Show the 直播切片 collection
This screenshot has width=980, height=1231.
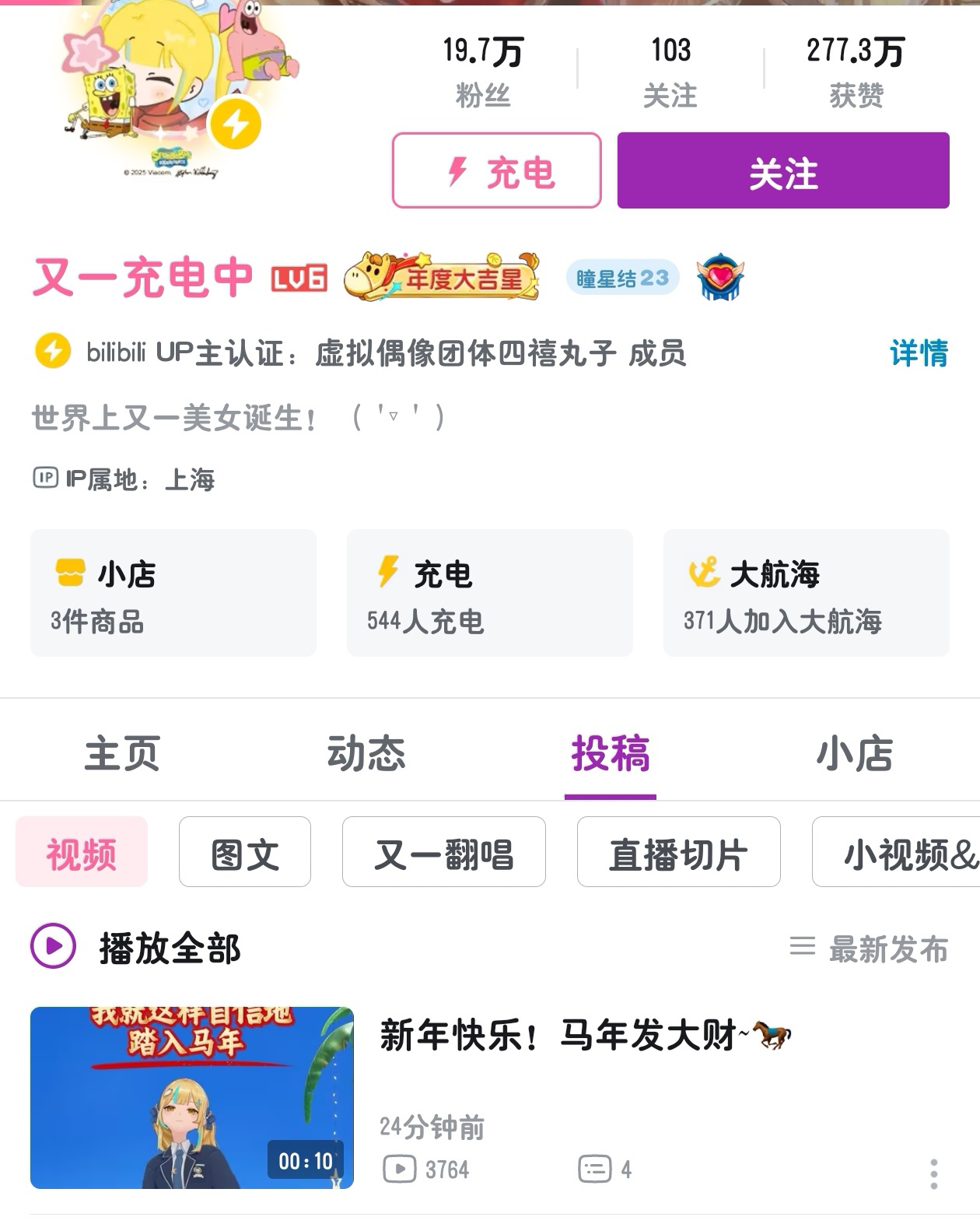(678, 852)
